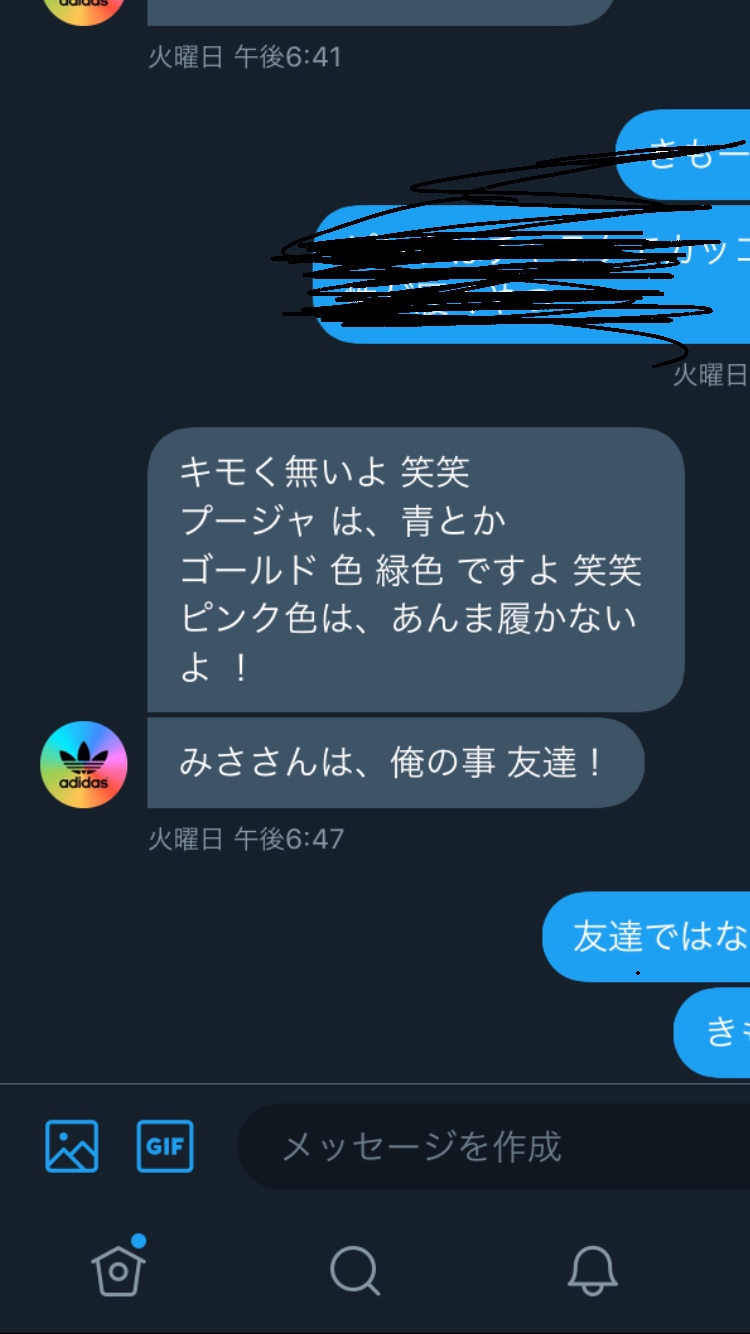The width and height of the screenshot is (750, 1334).
Task: Open the sender's adidas profile avatar
Action: click(84, 764)
